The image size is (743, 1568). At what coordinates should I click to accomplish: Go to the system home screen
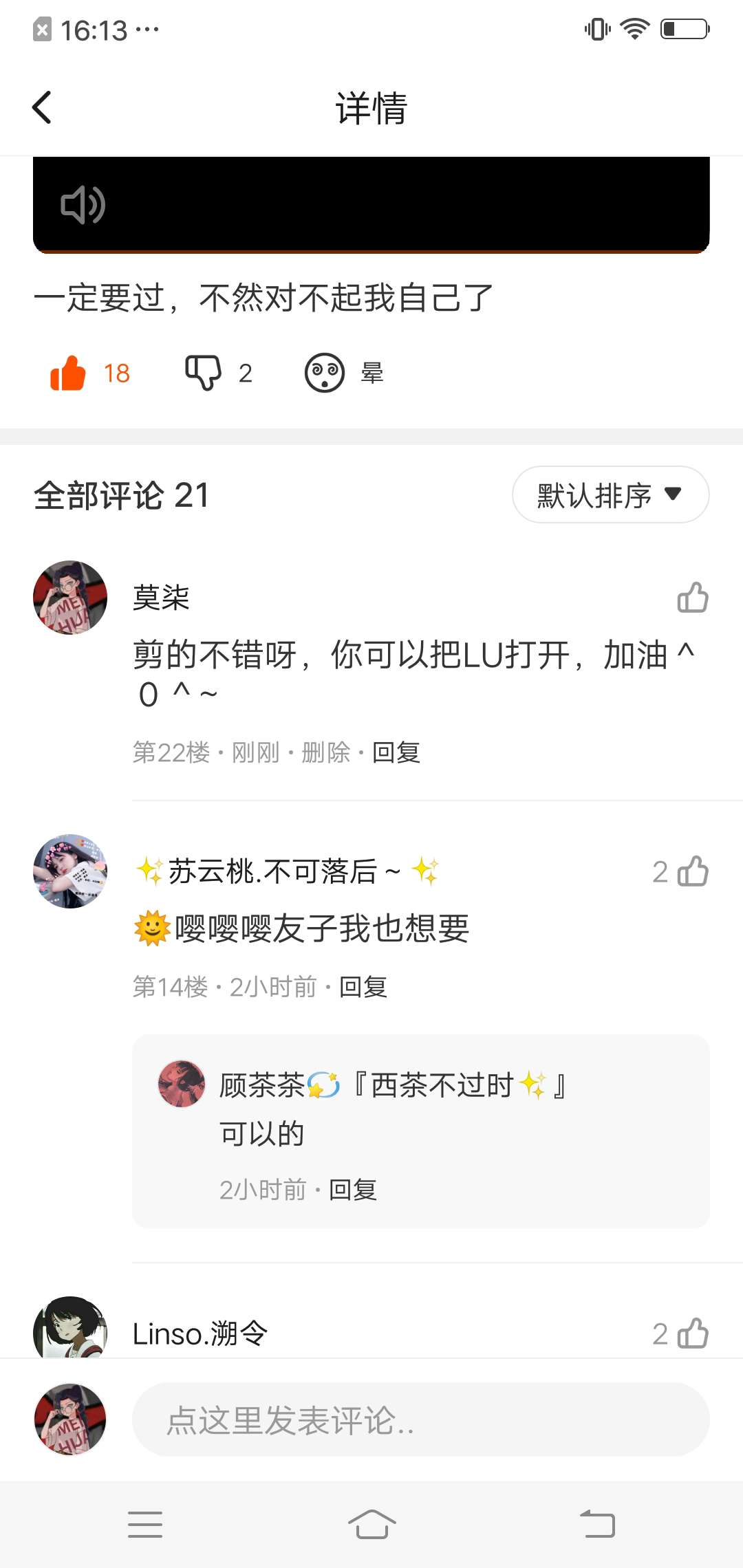click(x=371, y=1524)
